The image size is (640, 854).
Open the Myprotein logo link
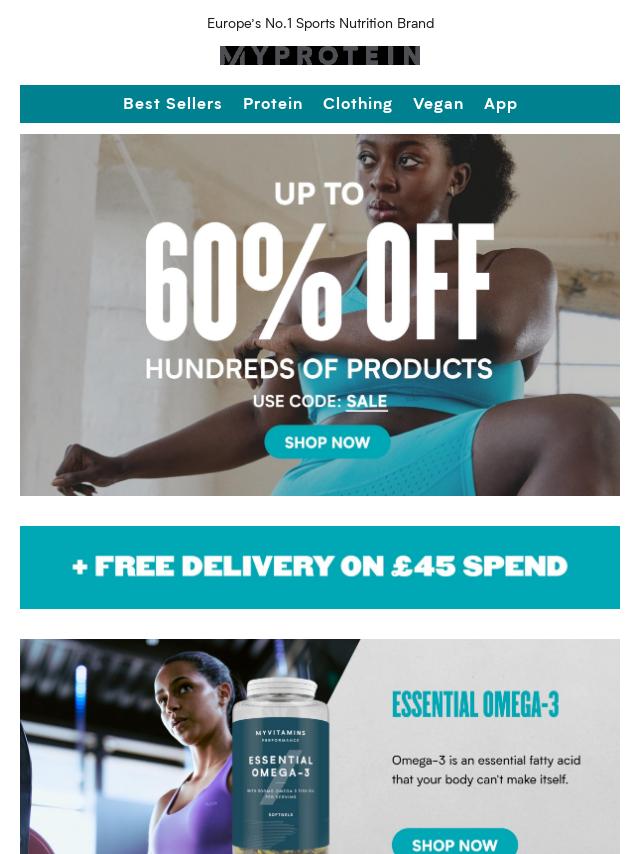(x=320, y=56)
